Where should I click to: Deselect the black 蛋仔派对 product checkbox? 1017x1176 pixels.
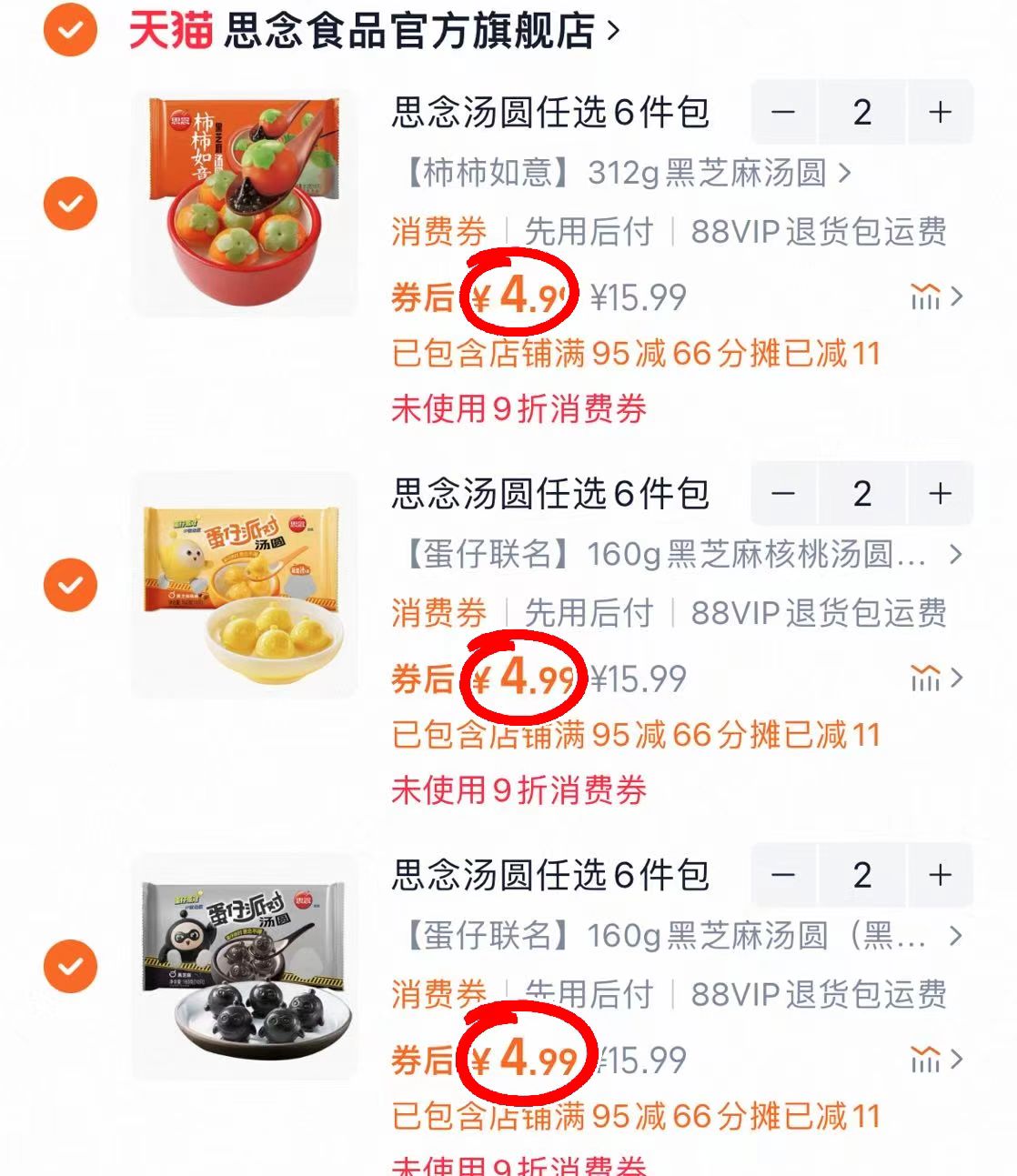pyautogui.click(x=69, y=967)
